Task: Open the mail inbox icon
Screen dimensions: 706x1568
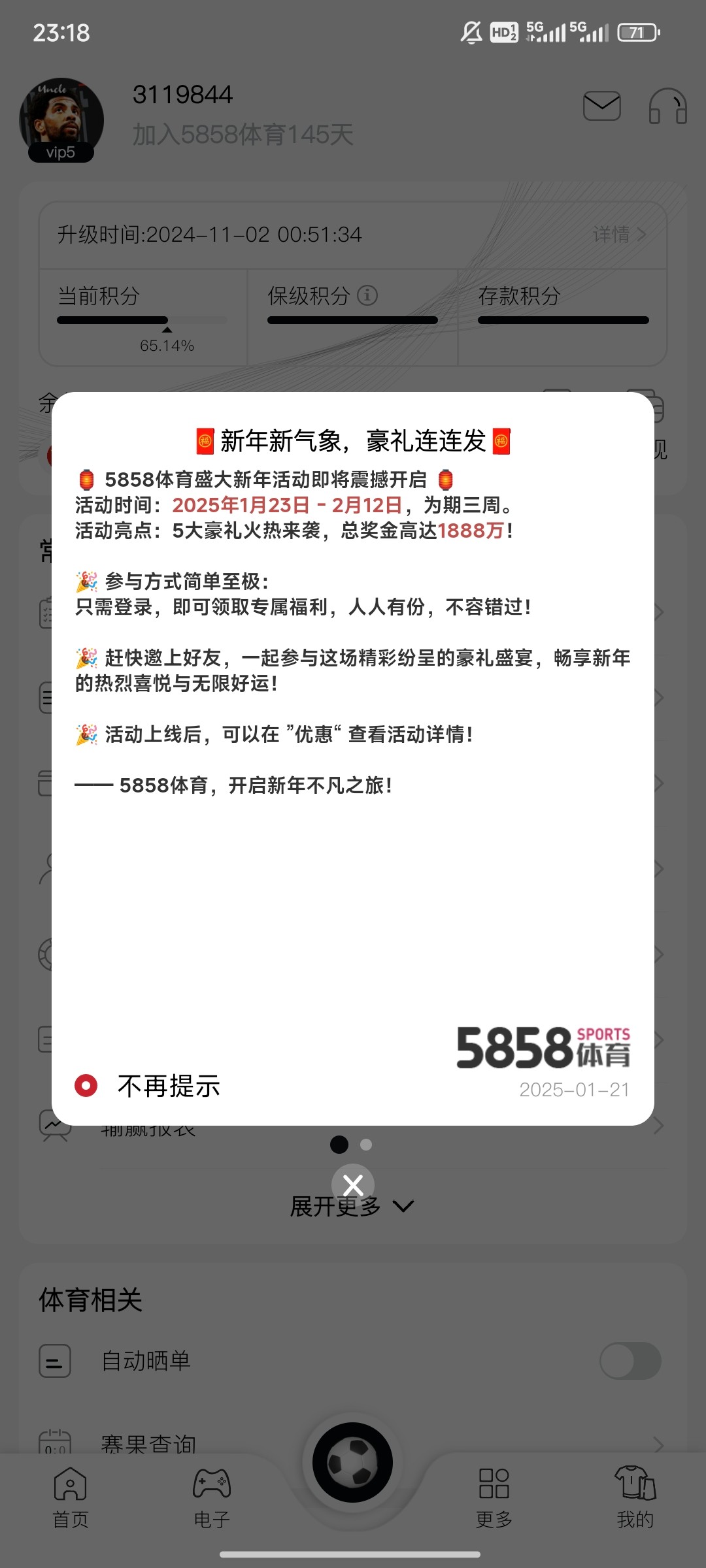Action: 601,106
